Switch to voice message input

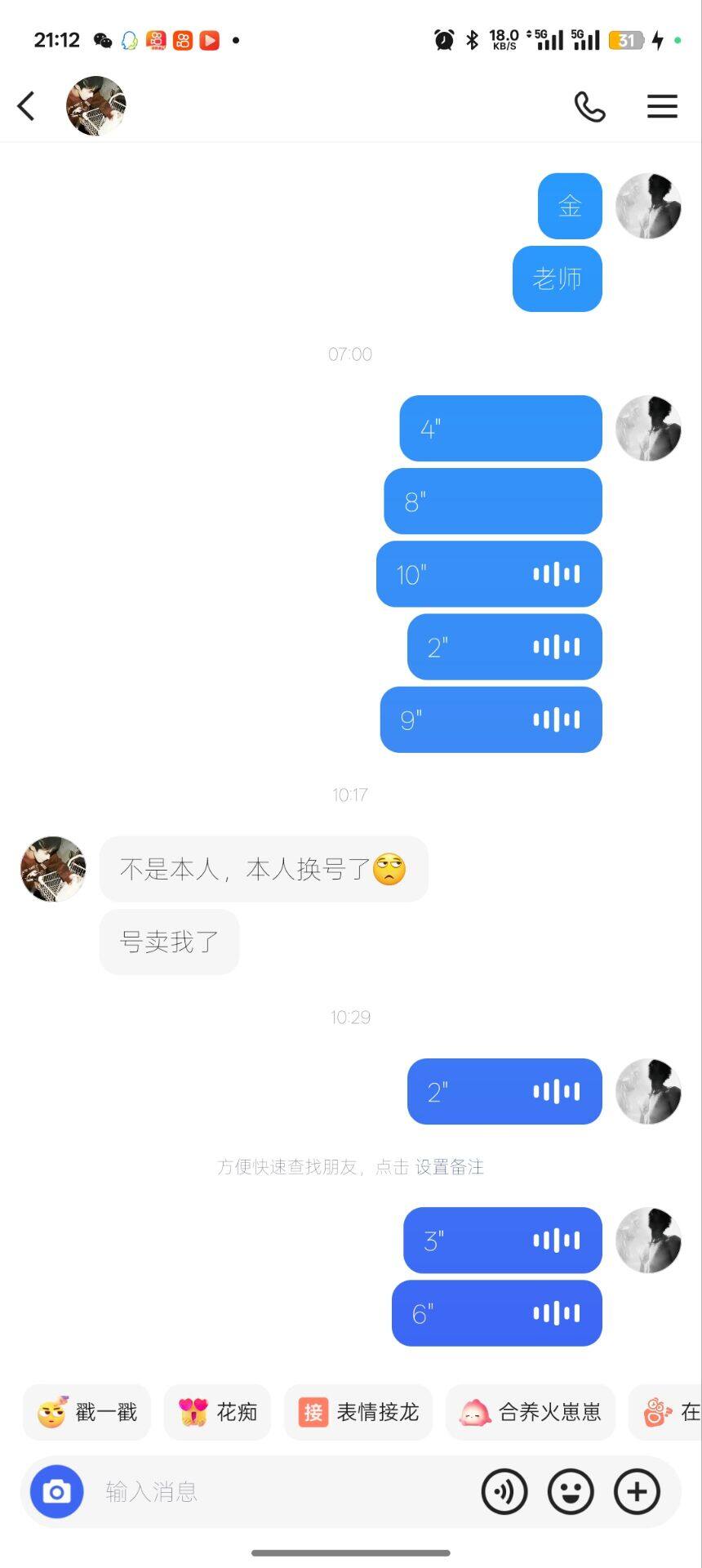[x=504, y=1492]
